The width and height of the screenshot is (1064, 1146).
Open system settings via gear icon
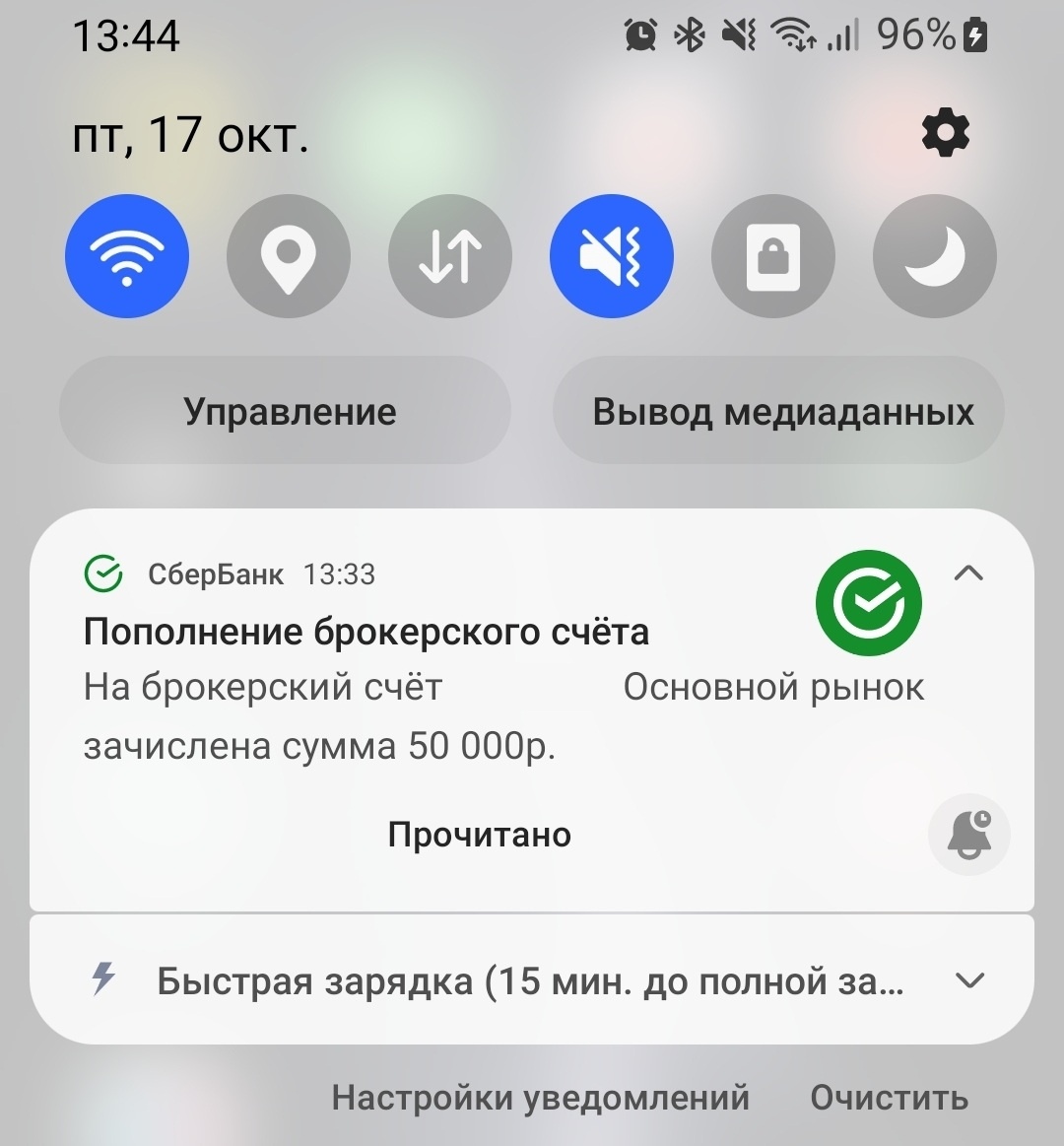pos(945,131)
